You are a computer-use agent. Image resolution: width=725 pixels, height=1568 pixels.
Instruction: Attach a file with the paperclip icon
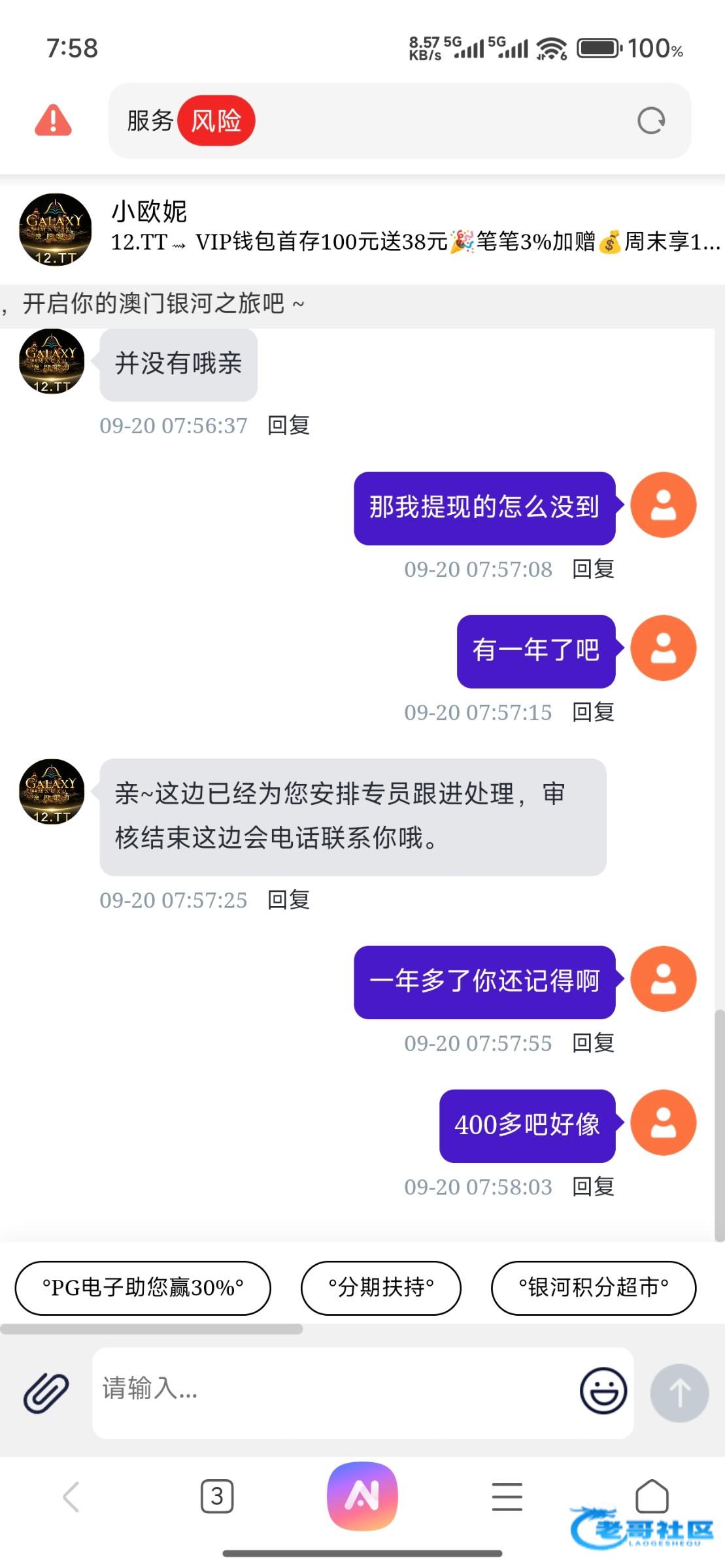pyautogui.click(x=46, y=1392)
